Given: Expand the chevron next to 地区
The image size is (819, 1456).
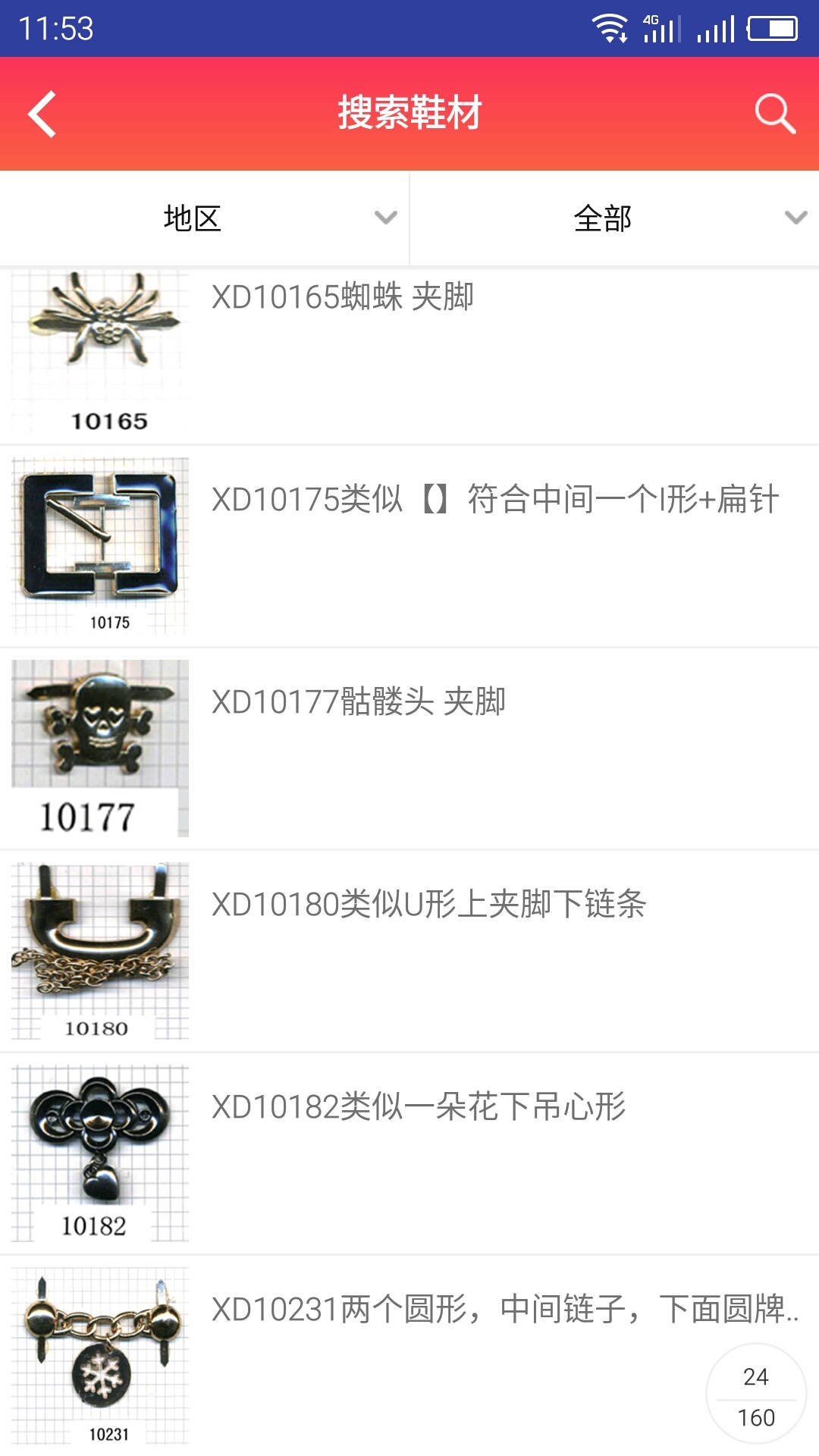Looking at the screenshot, I should point(385,218).
